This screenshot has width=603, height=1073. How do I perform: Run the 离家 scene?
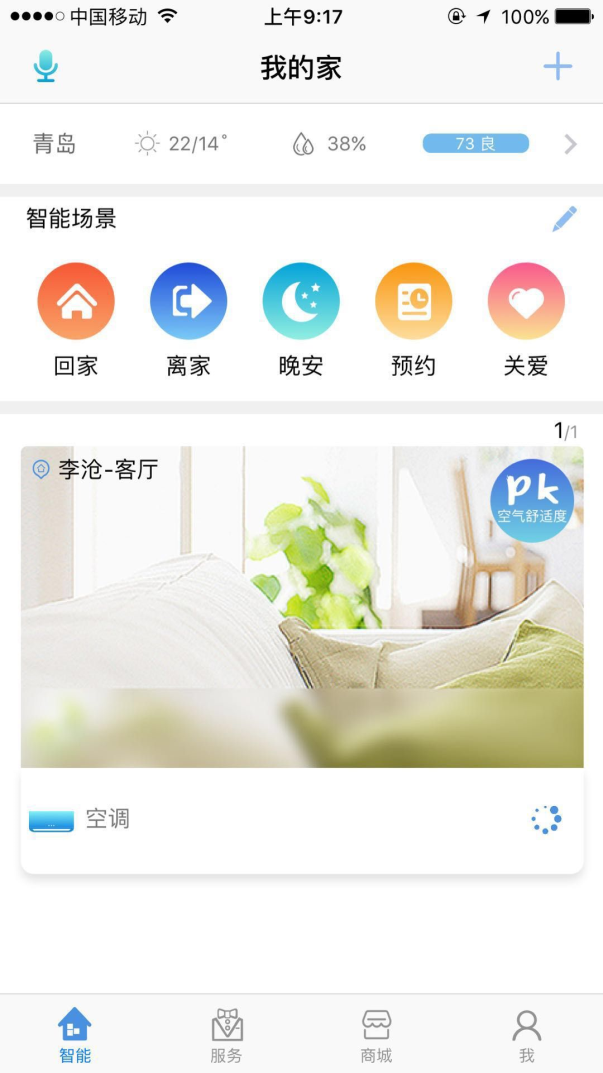[188, 302]
